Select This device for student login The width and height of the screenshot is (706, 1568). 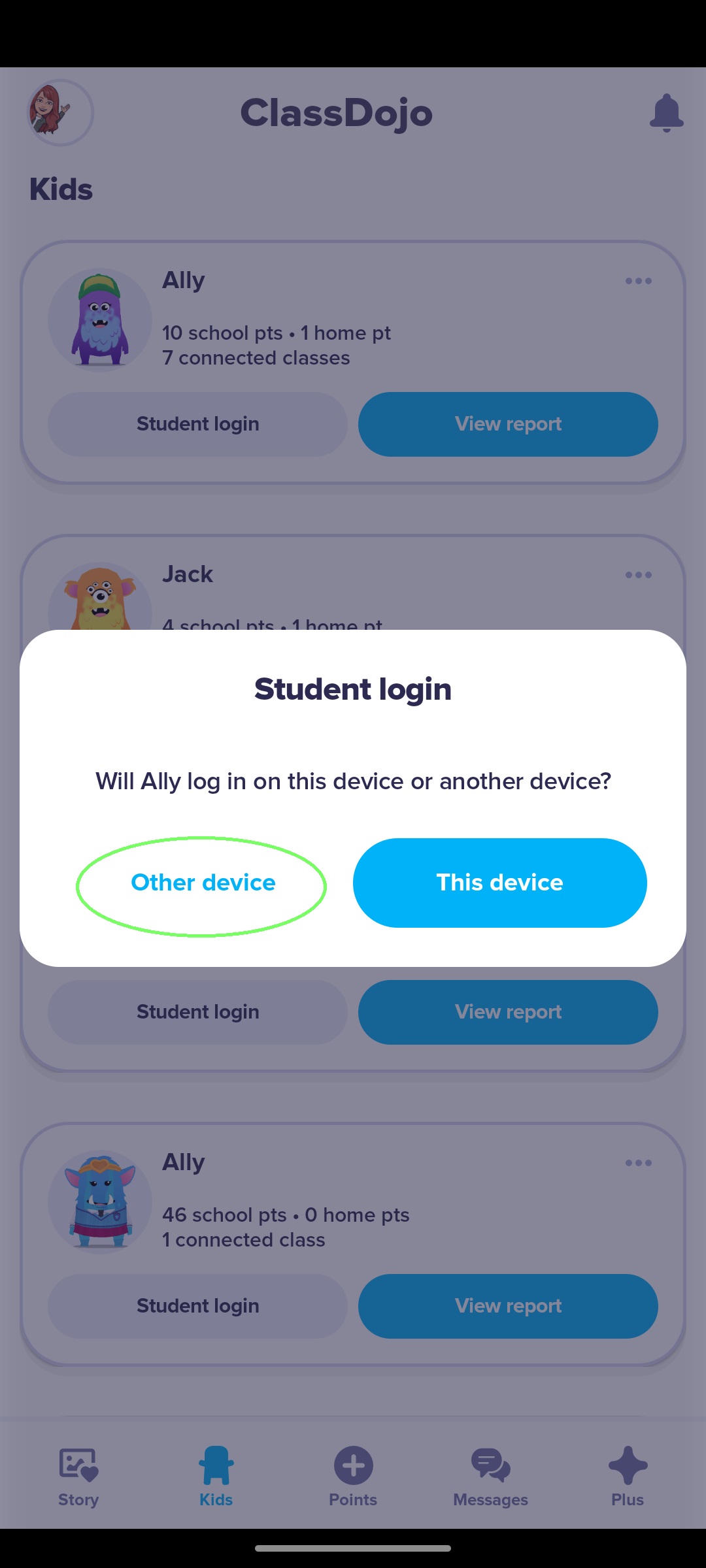pyautogui.click(x=499, y=883)
